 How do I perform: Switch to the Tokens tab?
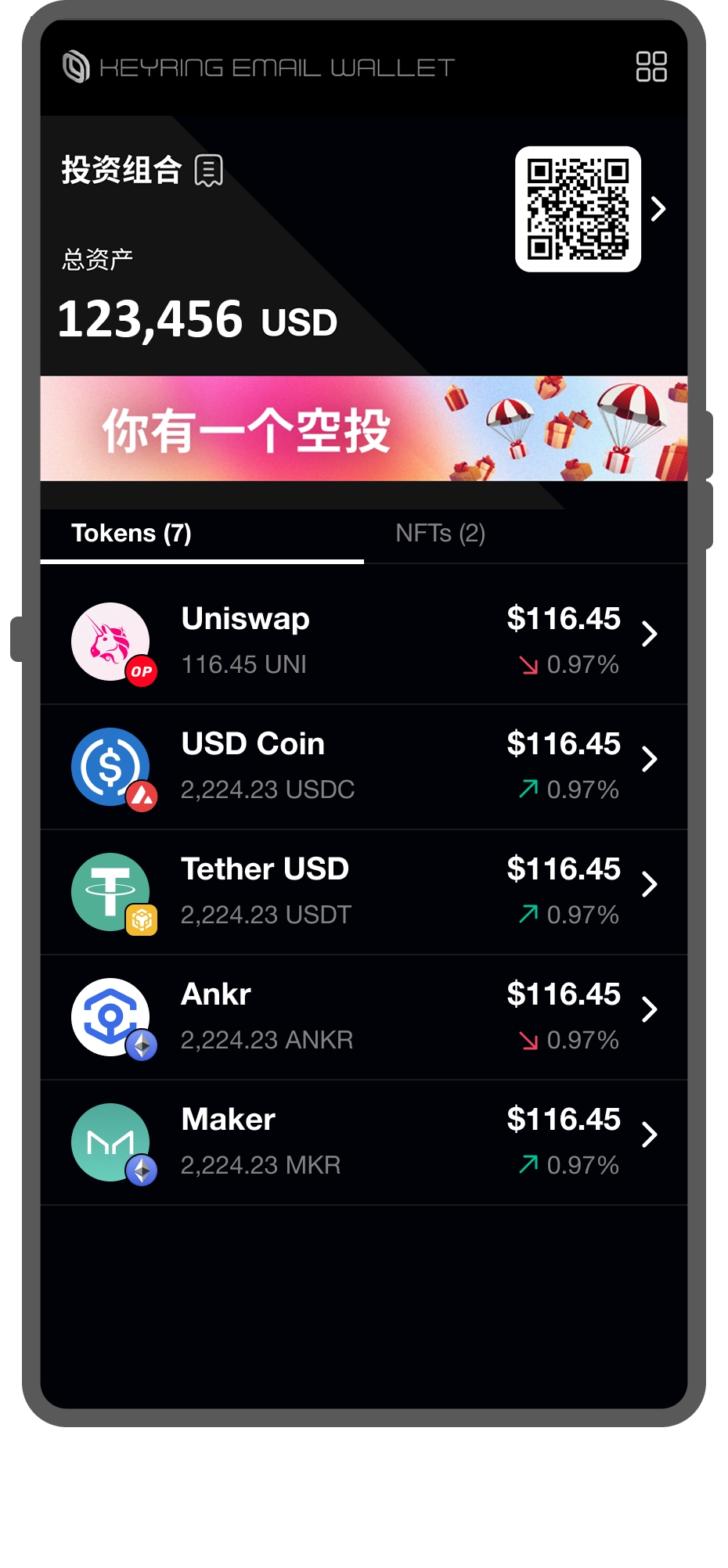pyautogui.click(x=132, y=534)
